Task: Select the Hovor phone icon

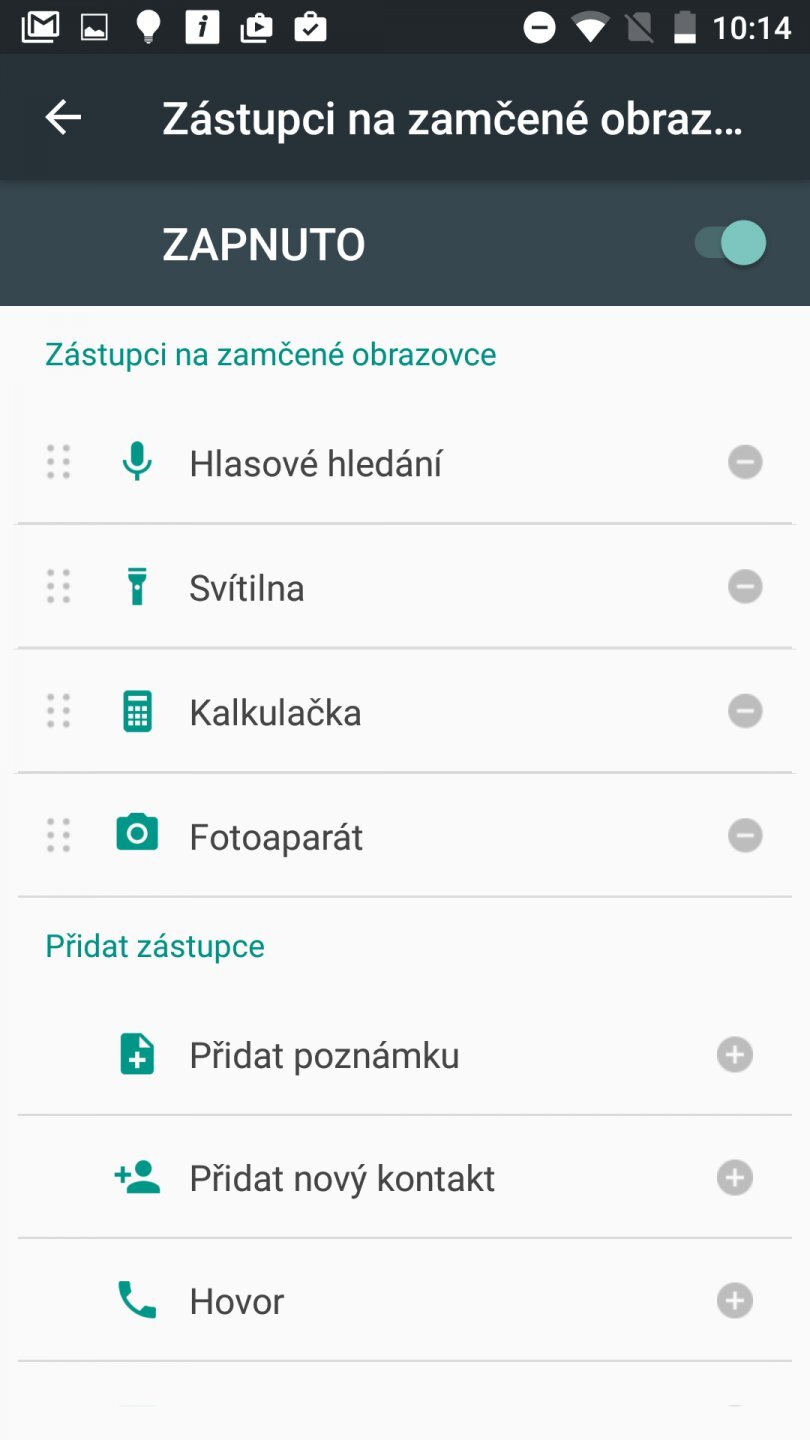Action: pos(136,1301)
